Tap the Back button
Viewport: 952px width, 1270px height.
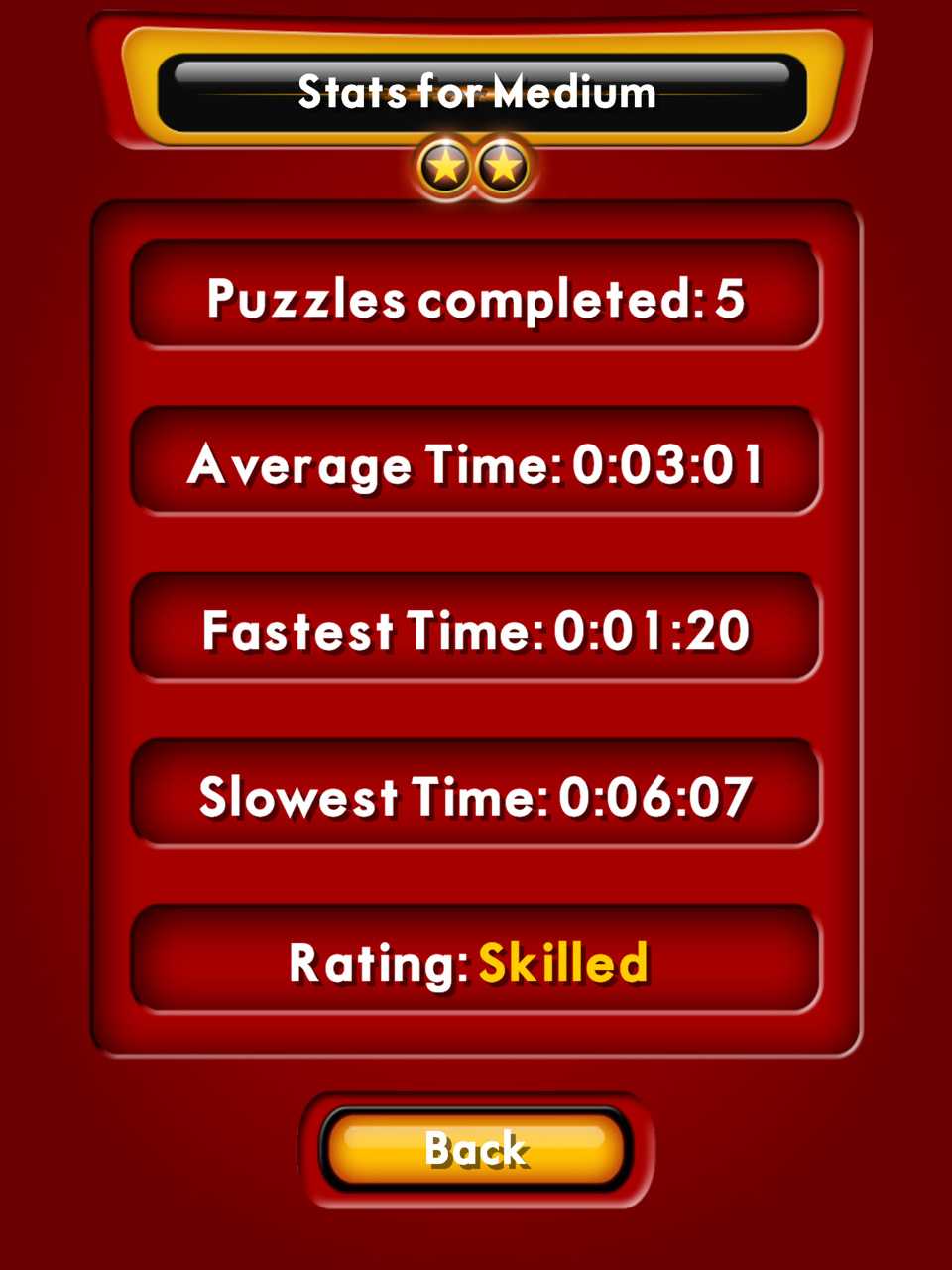(476, 1149)
